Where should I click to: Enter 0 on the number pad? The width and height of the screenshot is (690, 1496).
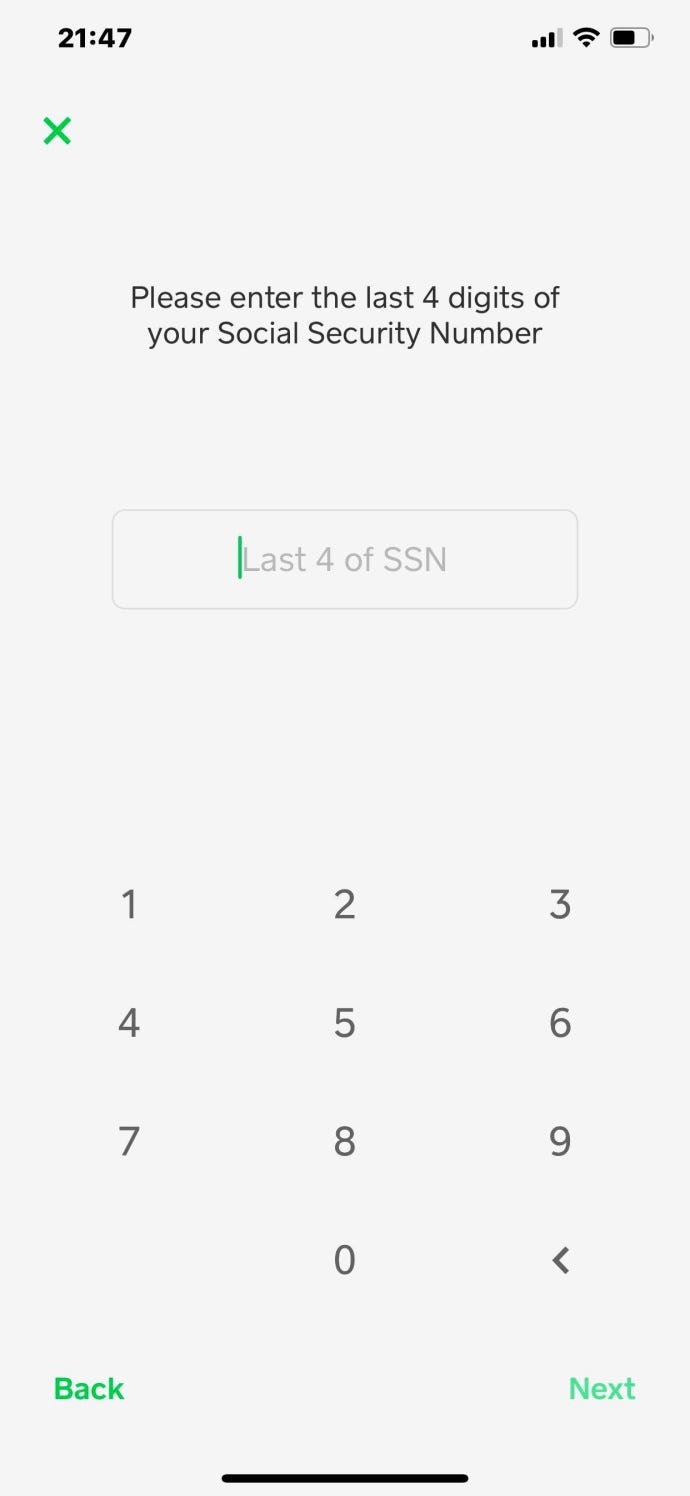pyautogui.click(x=344, y=1260)
